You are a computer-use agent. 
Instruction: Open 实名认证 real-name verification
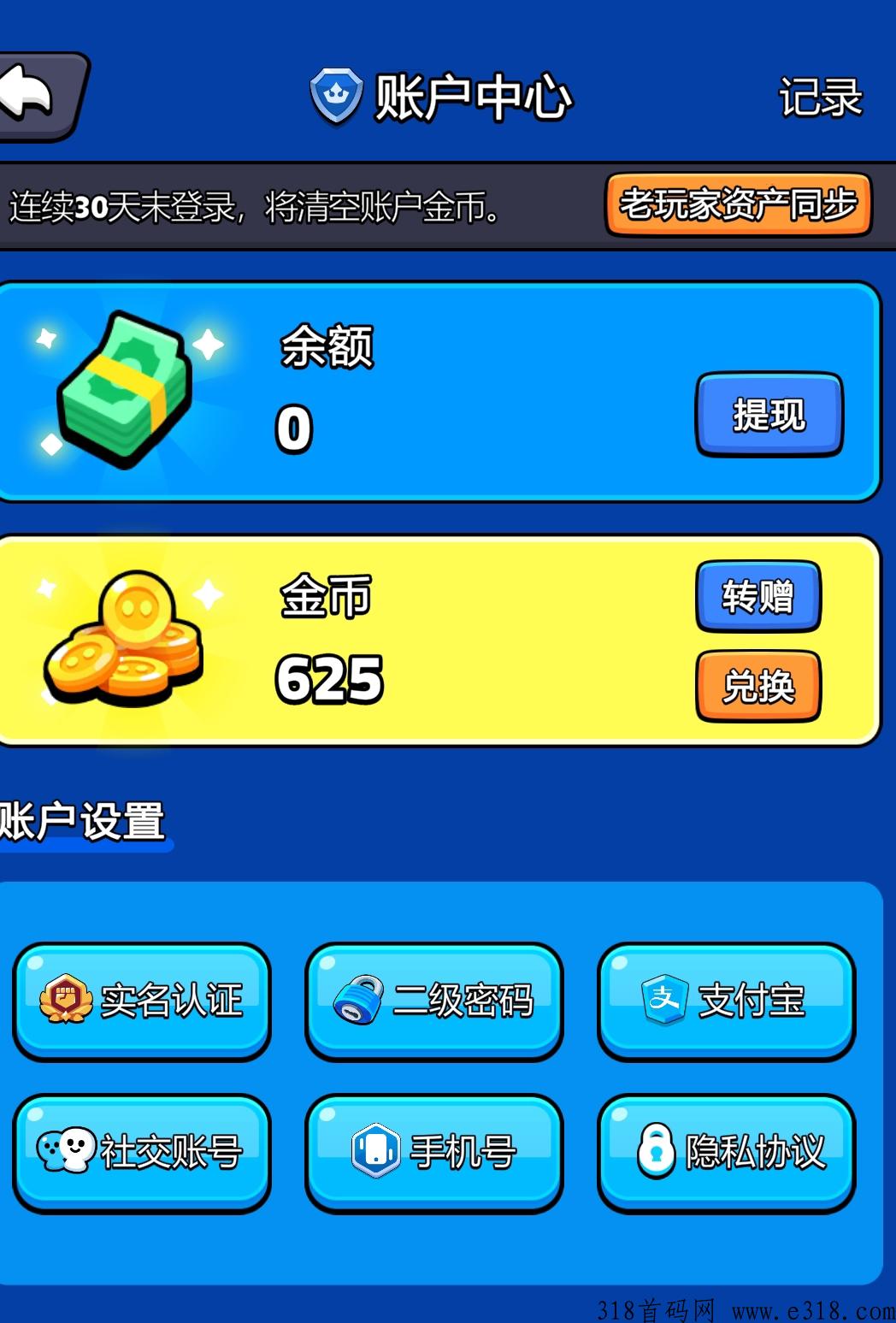click(142, 1000)
